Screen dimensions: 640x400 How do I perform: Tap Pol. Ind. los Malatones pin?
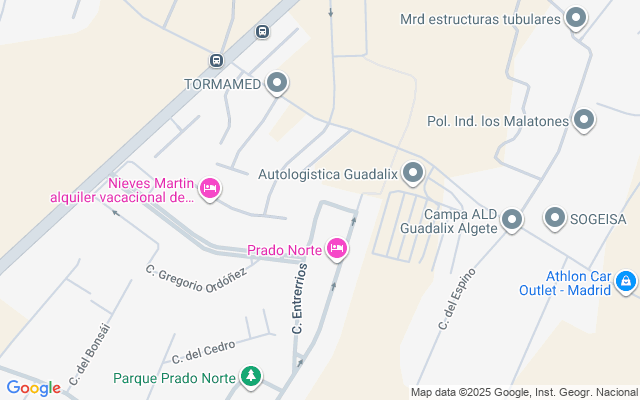[585, 121]
